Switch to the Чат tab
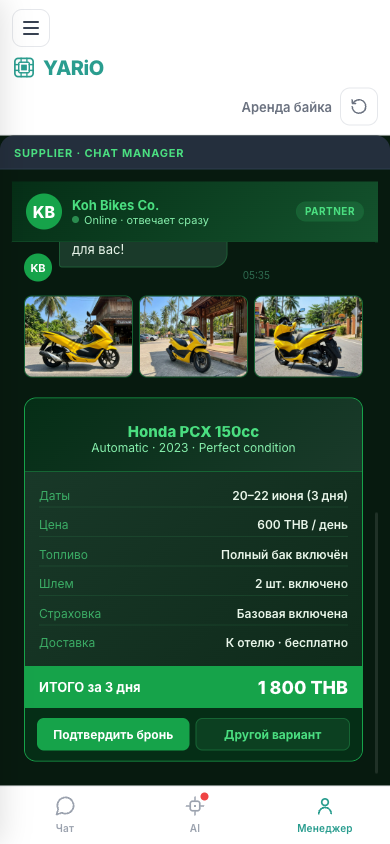The width and height of the screenshot is (390, 844). coord(65,814)
